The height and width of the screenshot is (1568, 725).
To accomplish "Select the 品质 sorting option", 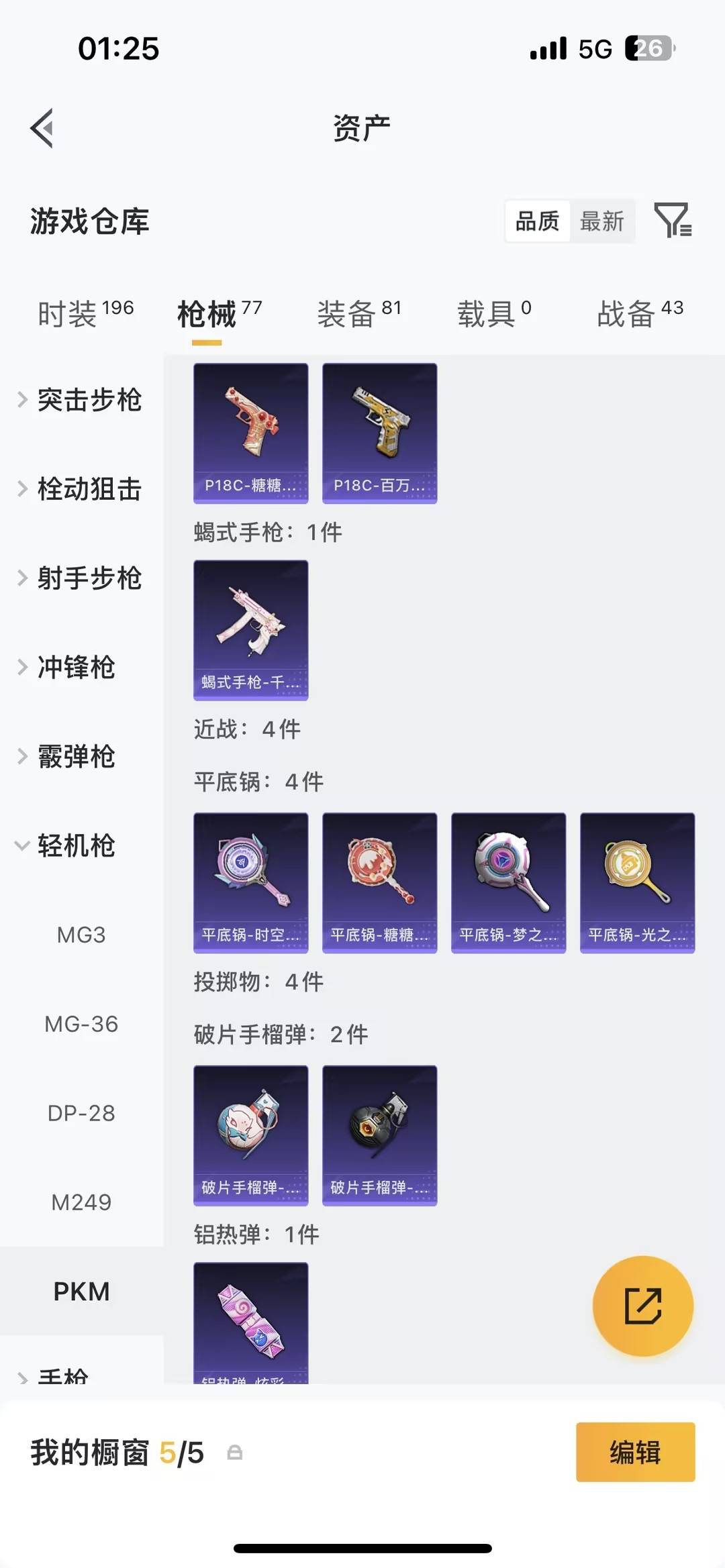I will coord(535,221).
